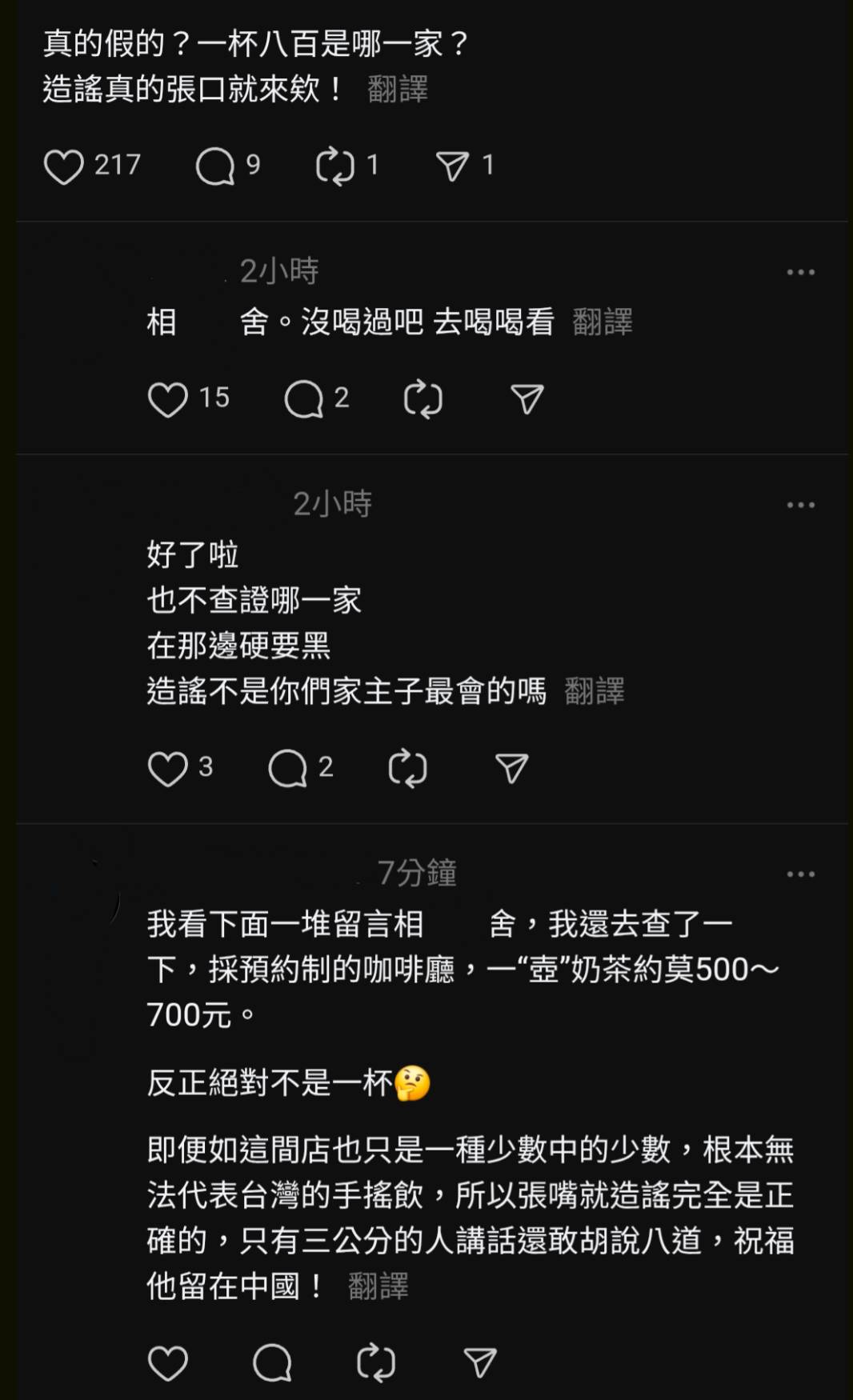This screenshot has width=853, height=1400.
Task: Translate the reply ending with 祝福他留在中國
Action: click(x=378, y=1286)
